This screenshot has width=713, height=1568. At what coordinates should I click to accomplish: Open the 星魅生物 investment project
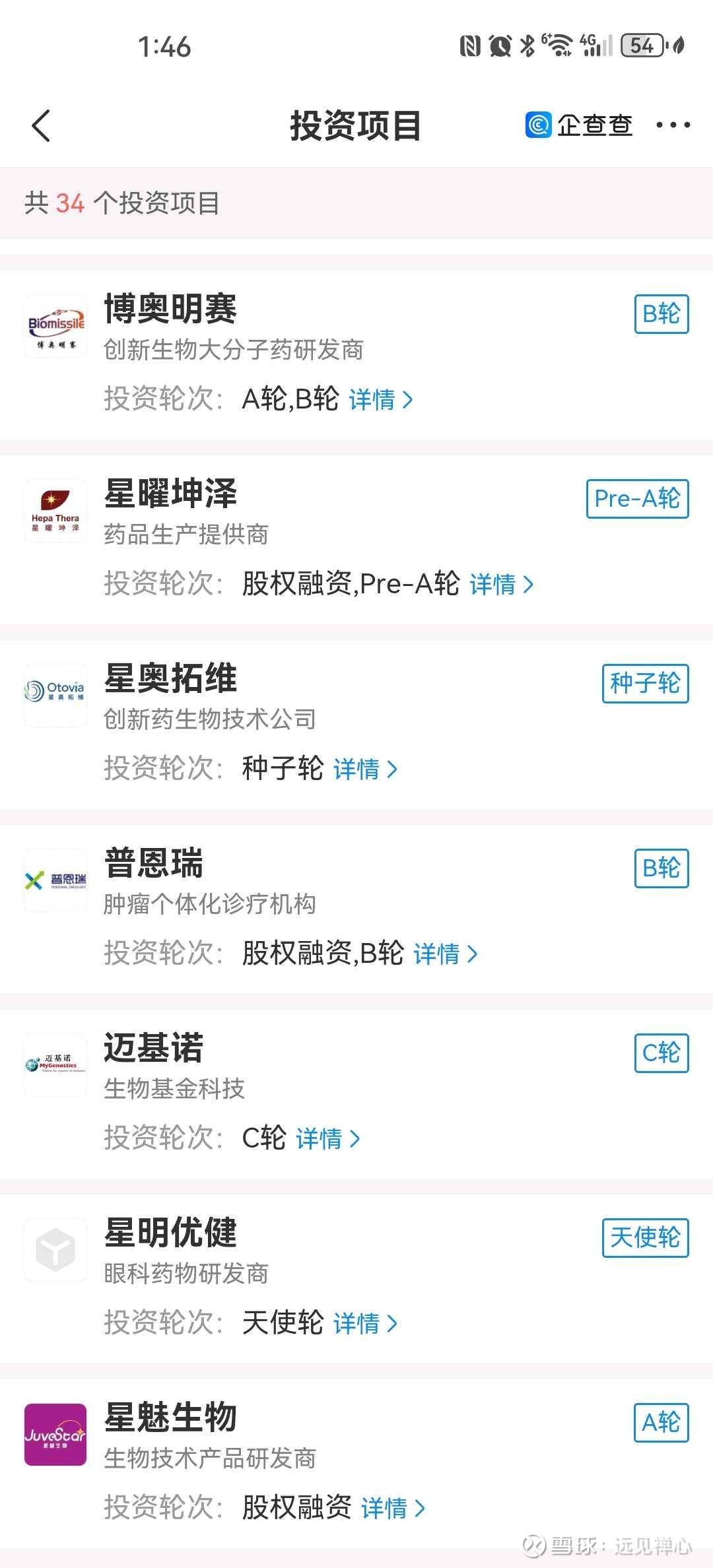coord(356,1463)
